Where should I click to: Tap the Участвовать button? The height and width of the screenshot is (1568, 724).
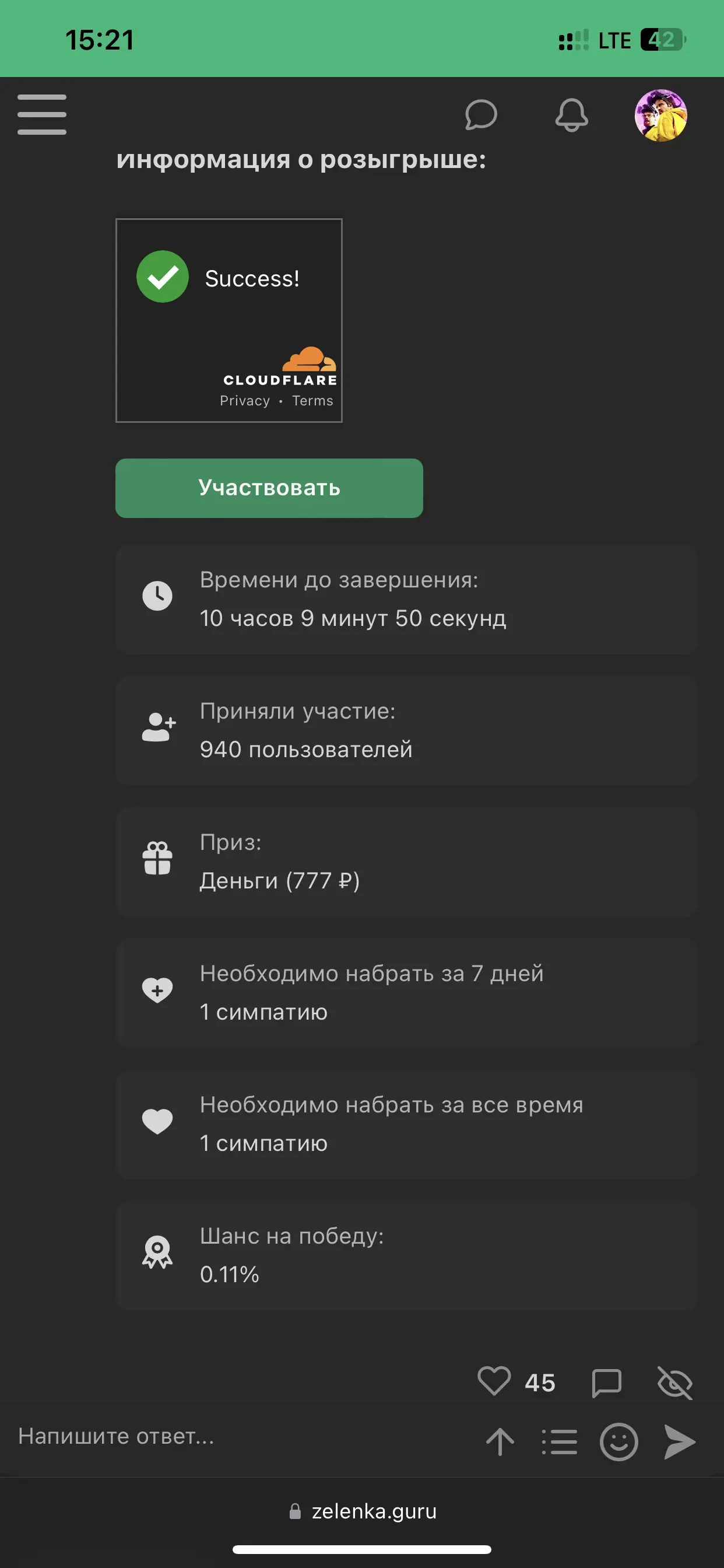click(x=269, y=488)
